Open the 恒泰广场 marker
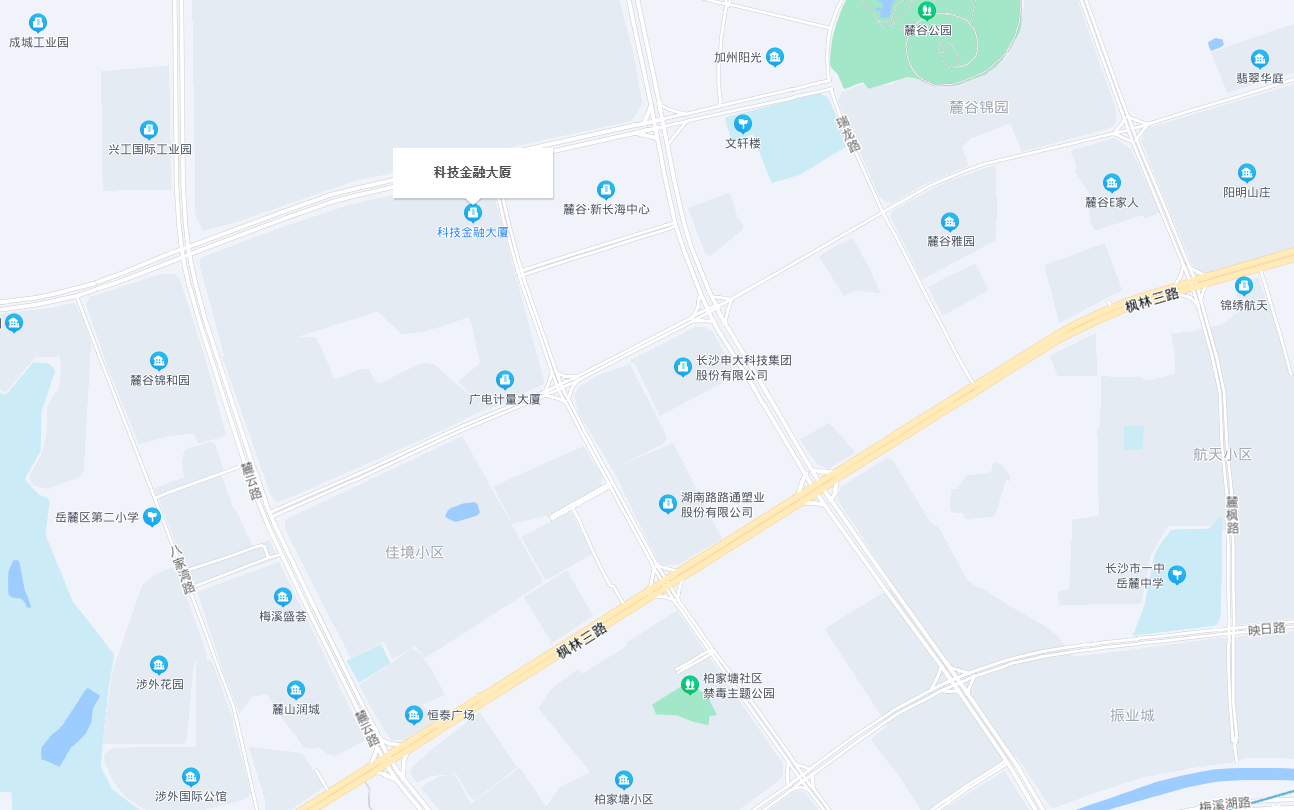The height and width of the screenshot is (810, 1294). 414,715
